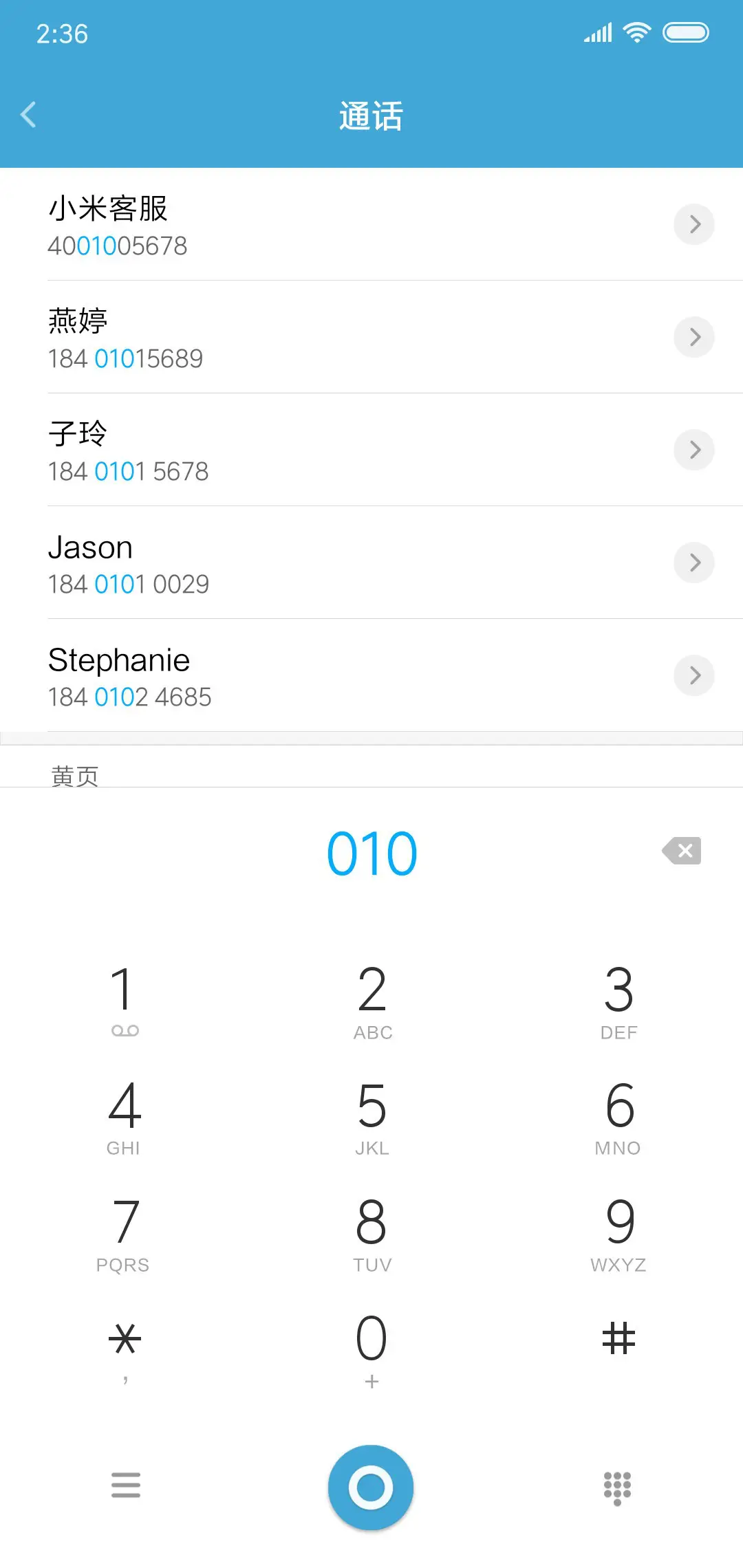This screenshot has height=1568, width=743.
Task: Expand details for Jason's call record
Action: [x=694, y=563]
